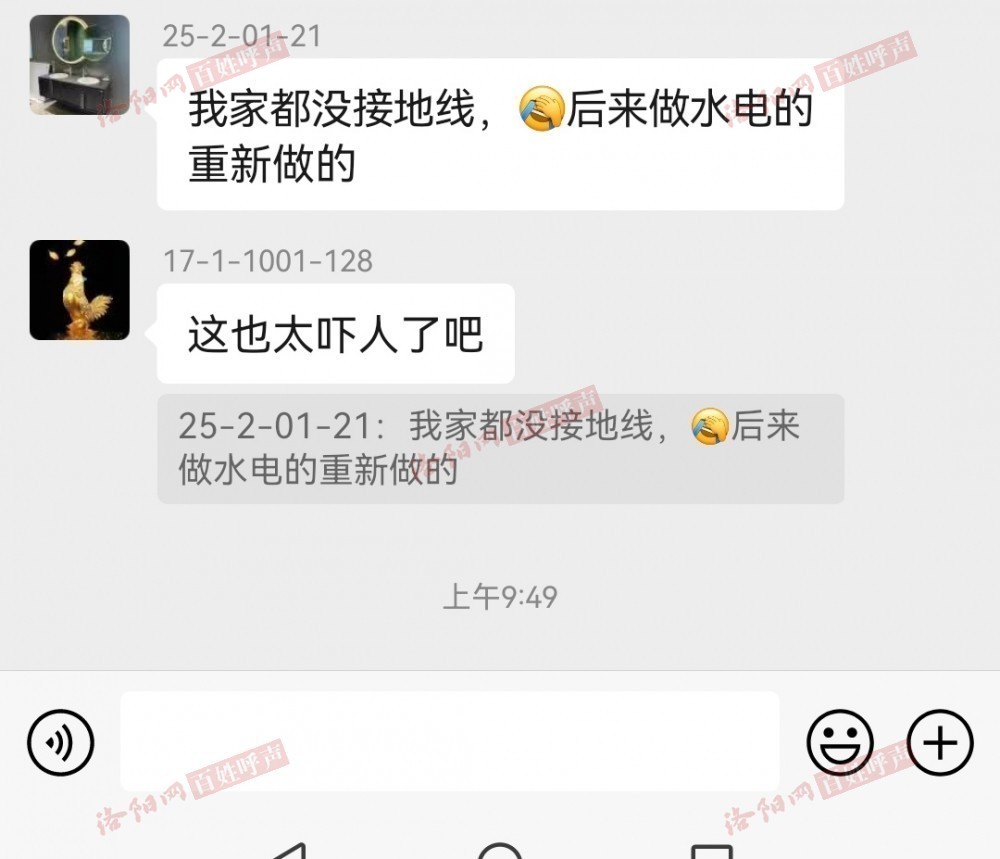Viewport: 1000px width, 859px height.
Task: Jump to quoted message from 25-2-01-21
Action: pyautogui.click(x=500, y=448)
